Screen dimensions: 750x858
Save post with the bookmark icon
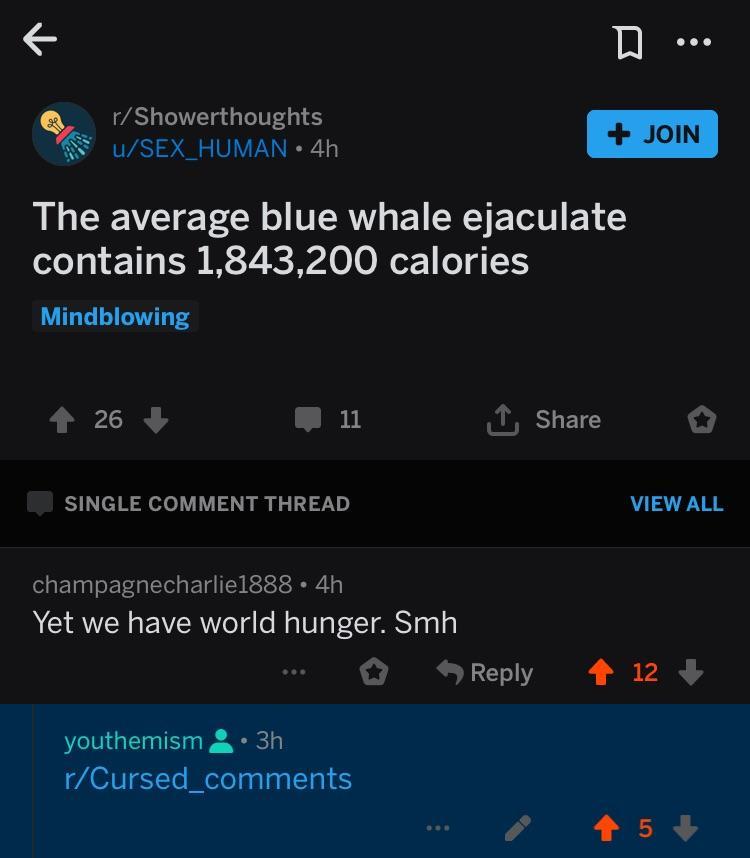point(627,42)
